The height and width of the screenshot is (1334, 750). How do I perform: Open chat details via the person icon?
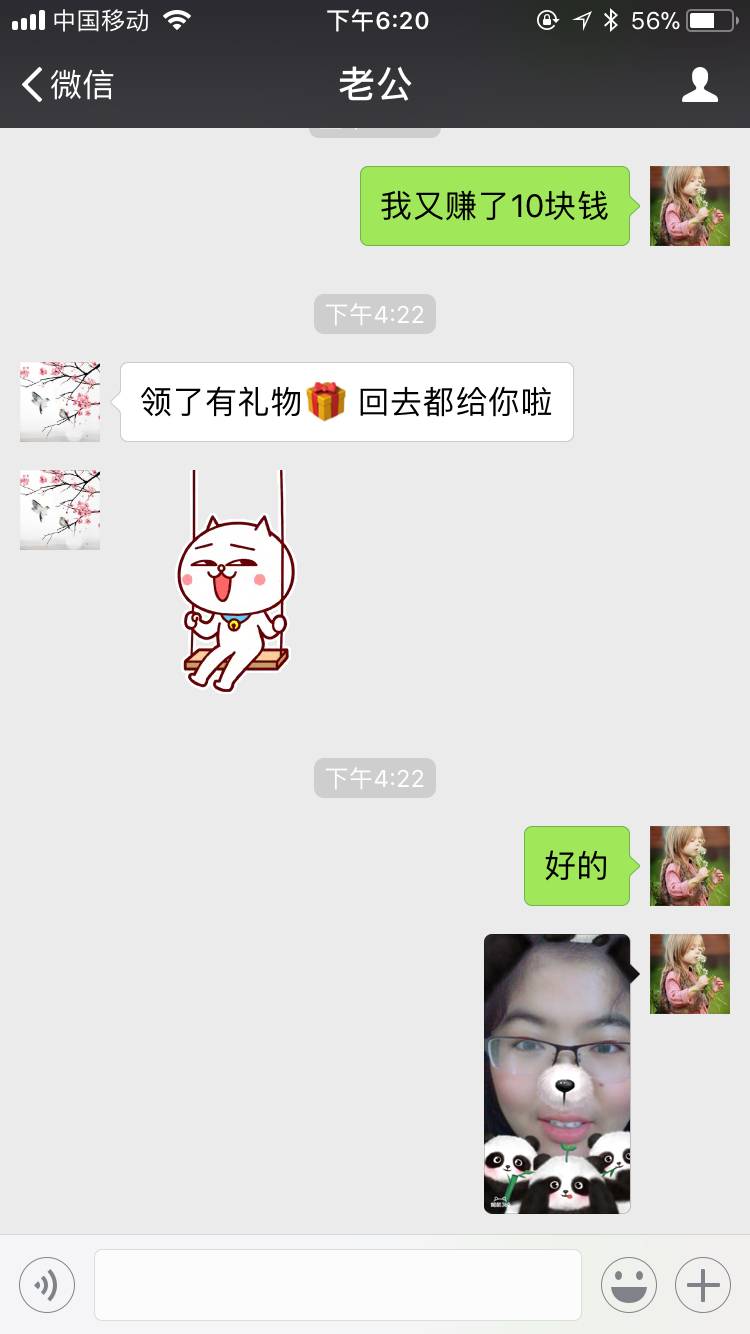coord(699,85)
